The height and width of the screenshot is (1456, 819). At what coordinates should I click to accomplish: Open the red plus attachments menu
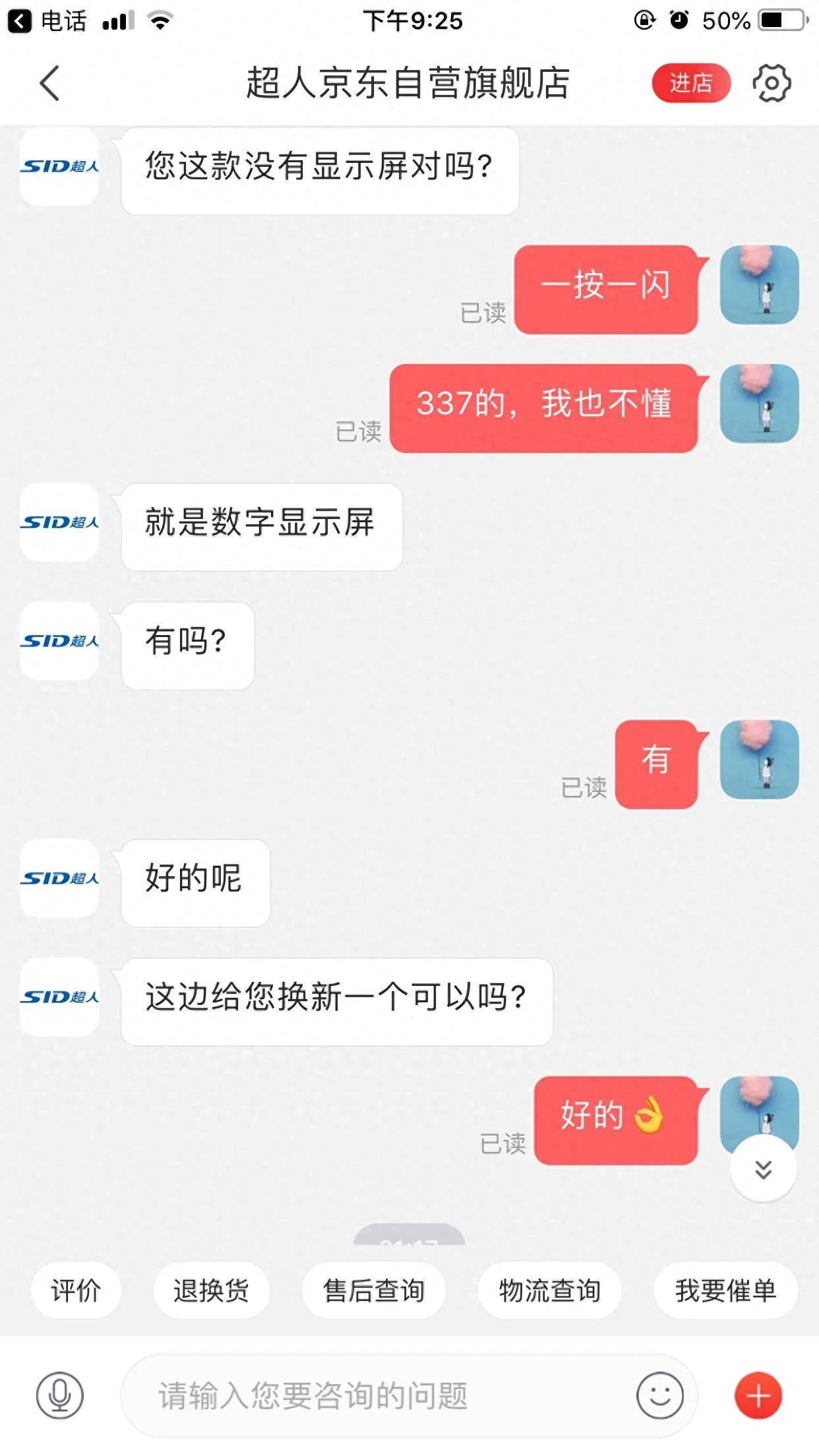(758, 1395)
